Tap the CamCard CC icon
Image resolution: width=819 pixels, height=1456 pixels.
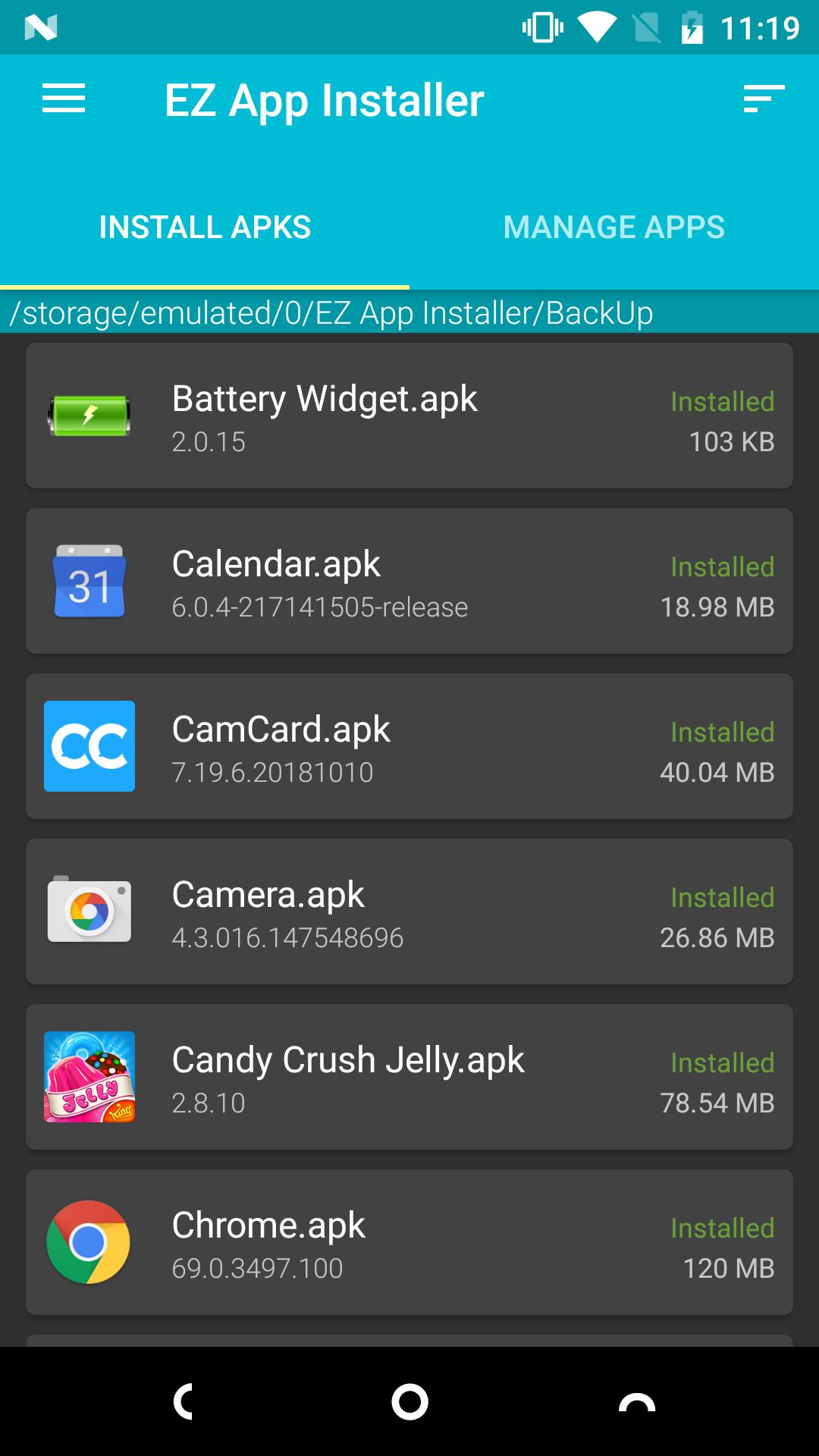click(x=89, y=746)
